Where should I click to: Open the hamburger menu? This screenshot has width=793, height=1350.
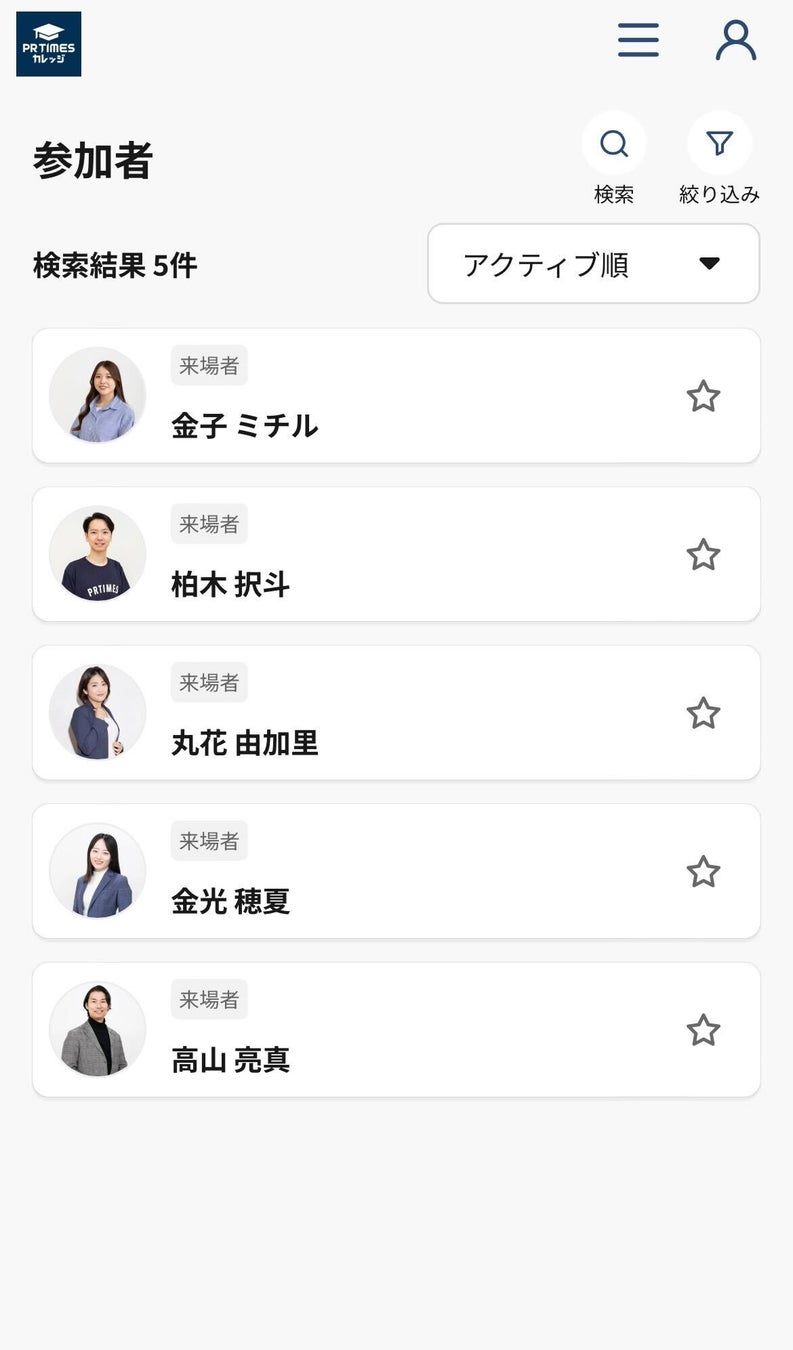638,40
